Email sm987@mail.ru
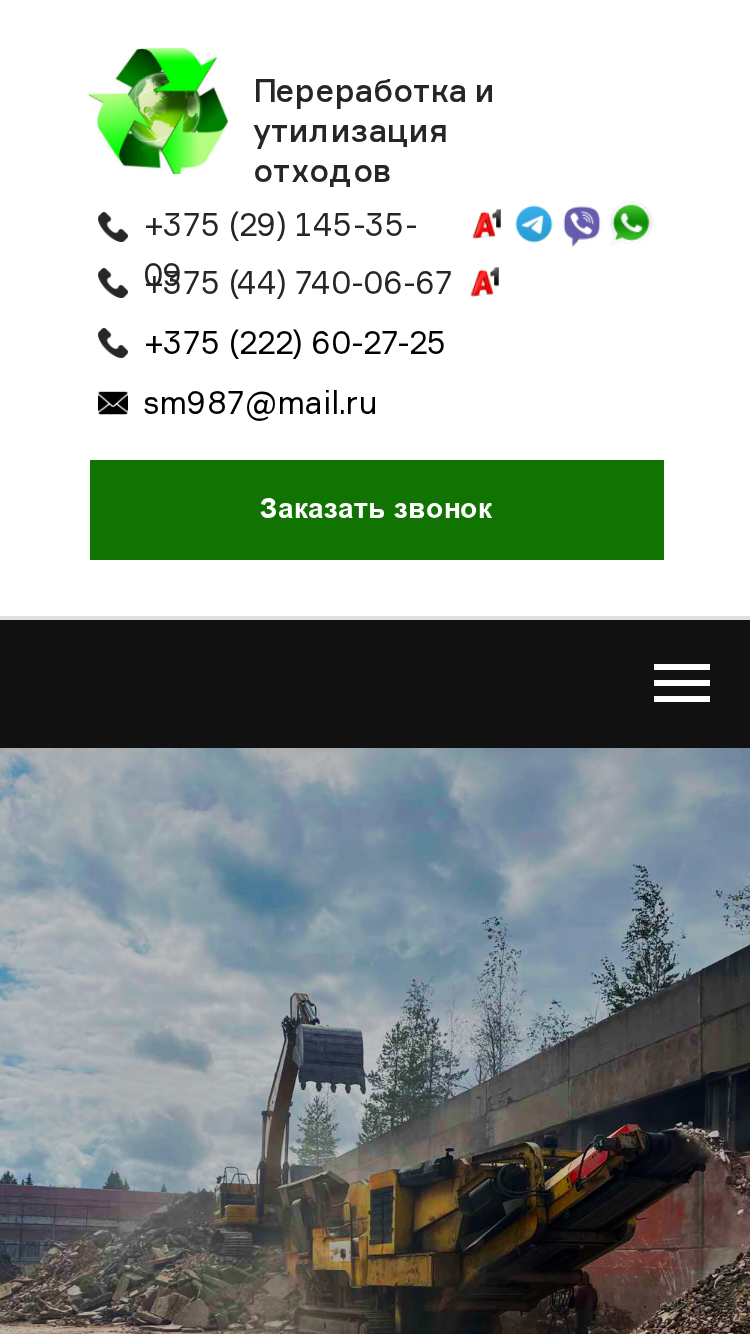This screenshot has width=750, height=1334. (260, 404)
